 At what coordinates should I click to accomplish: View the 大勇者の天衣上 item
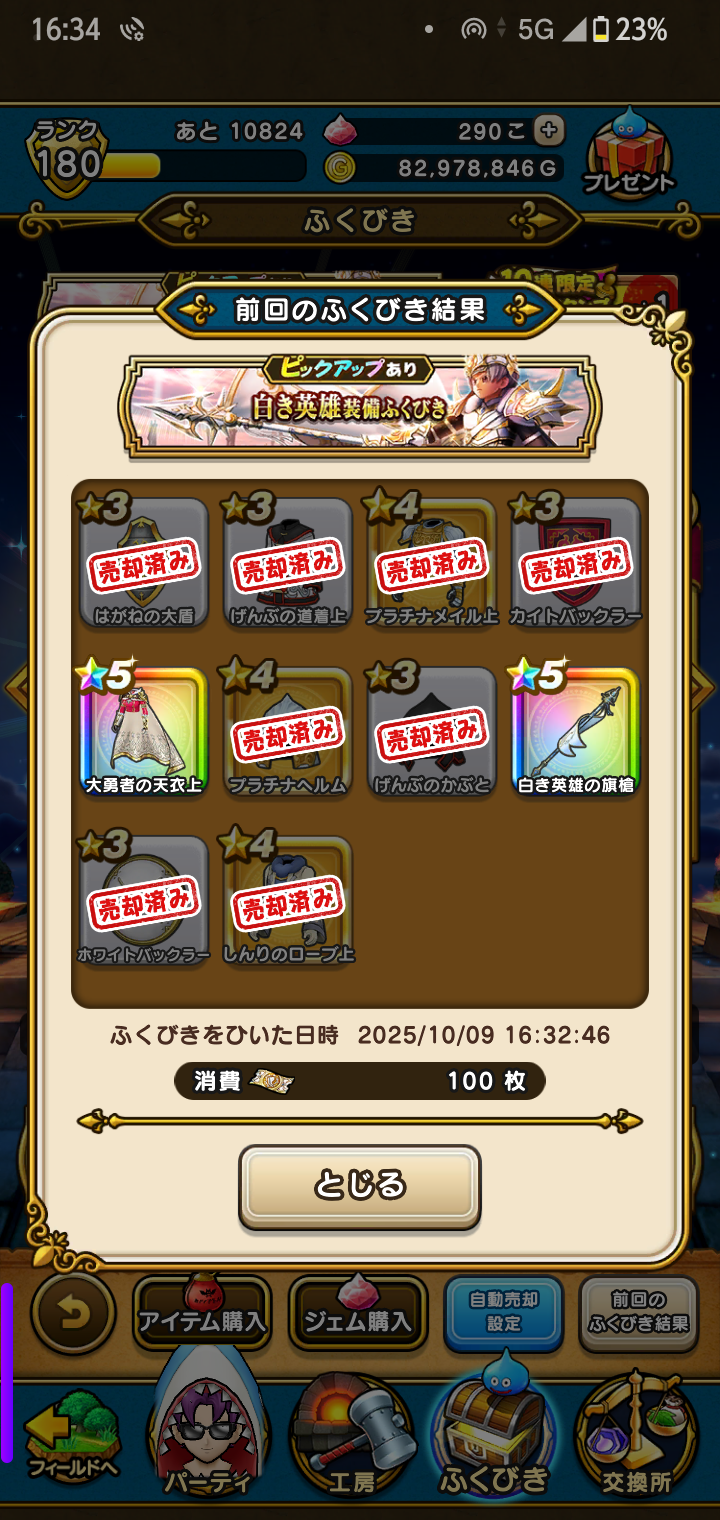pos(144,730)
